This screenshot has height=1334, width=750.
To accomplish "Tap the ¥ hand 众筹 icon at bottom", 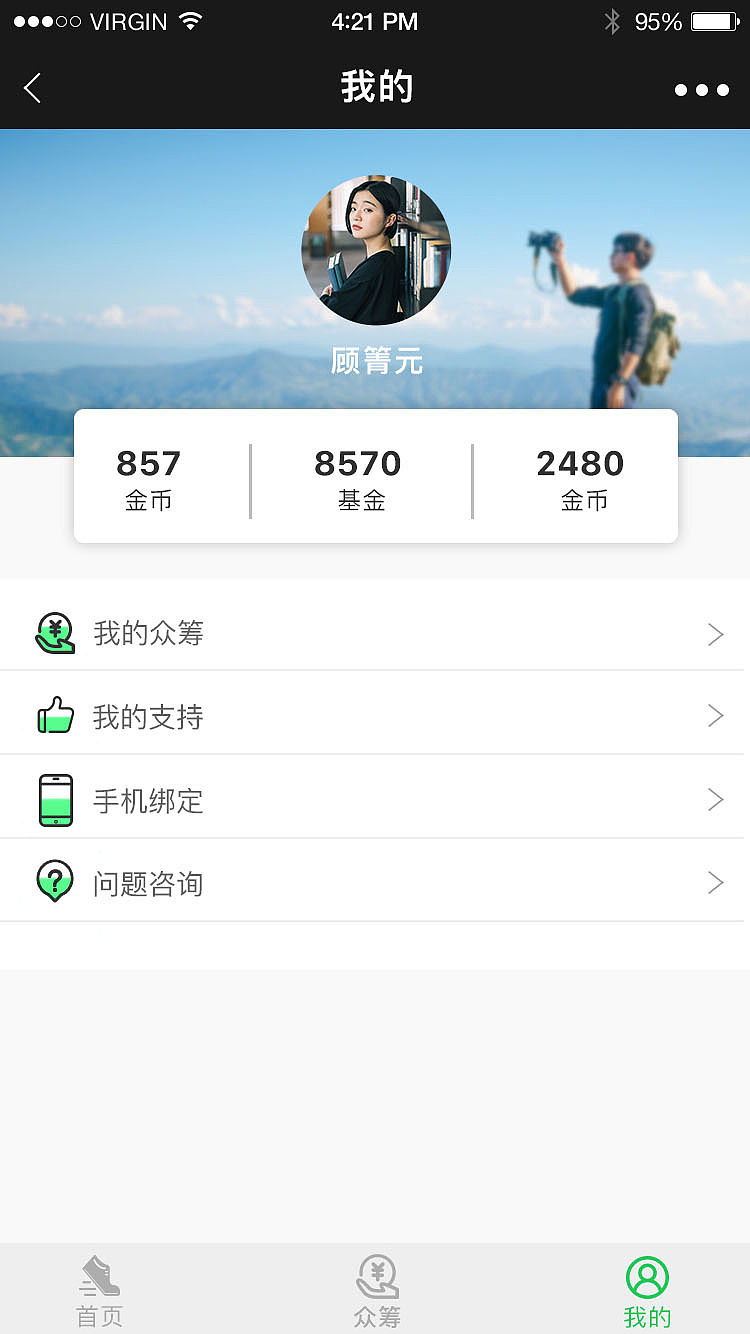I will 376,1276.
